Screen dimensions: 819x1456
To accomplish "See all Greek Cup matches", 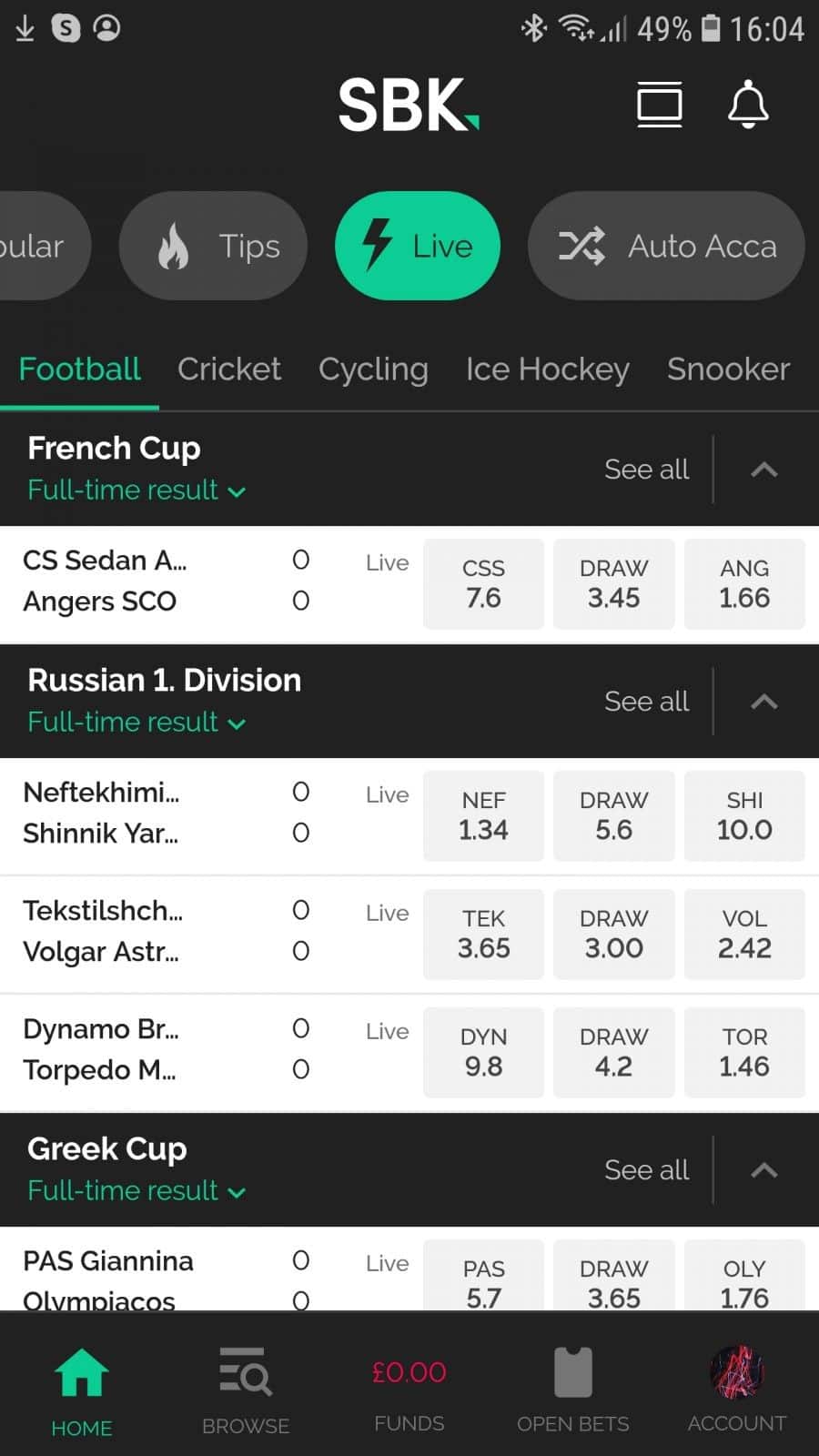I will click(x=647, y=1170).
